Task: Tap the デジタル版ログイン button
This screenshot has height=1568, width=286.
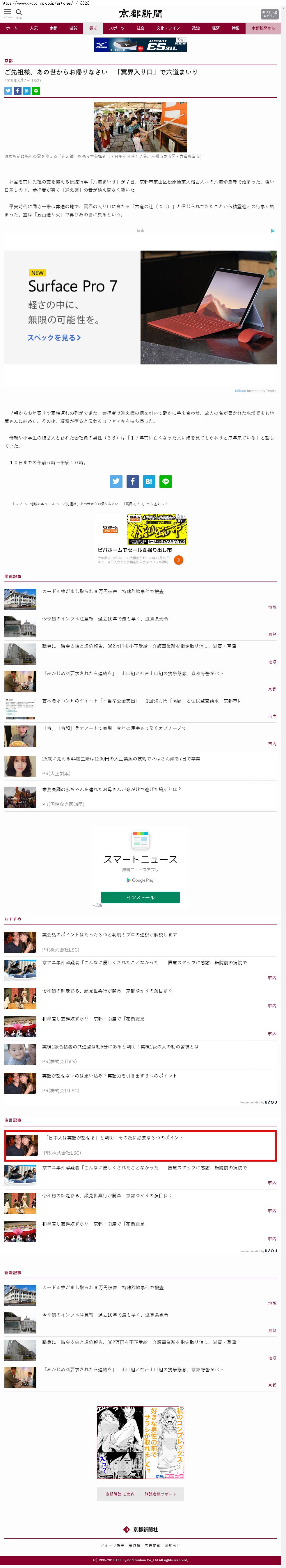Action: [269, 13]
